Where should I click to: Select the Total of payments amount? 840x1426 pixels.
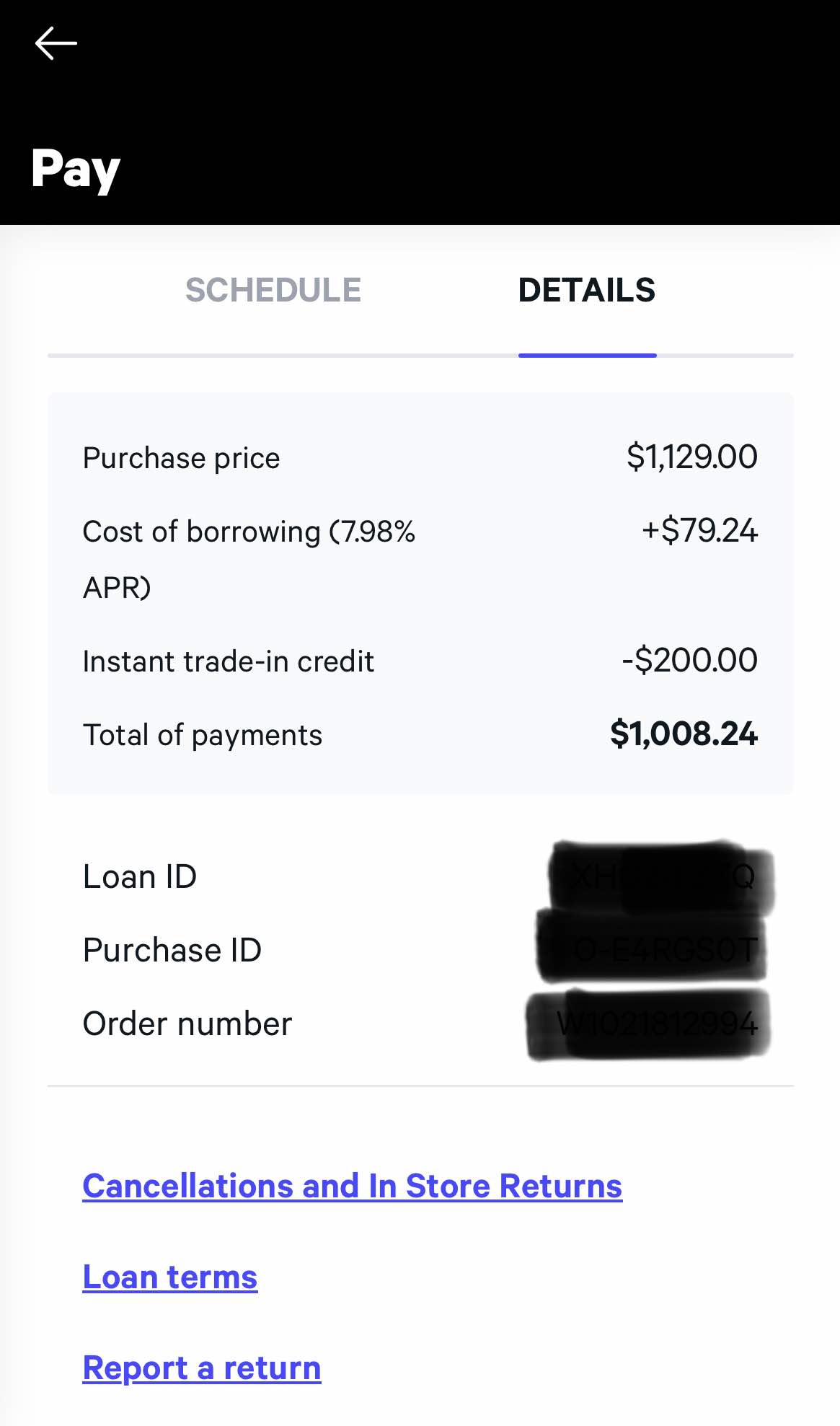click(x=684, y=734)
